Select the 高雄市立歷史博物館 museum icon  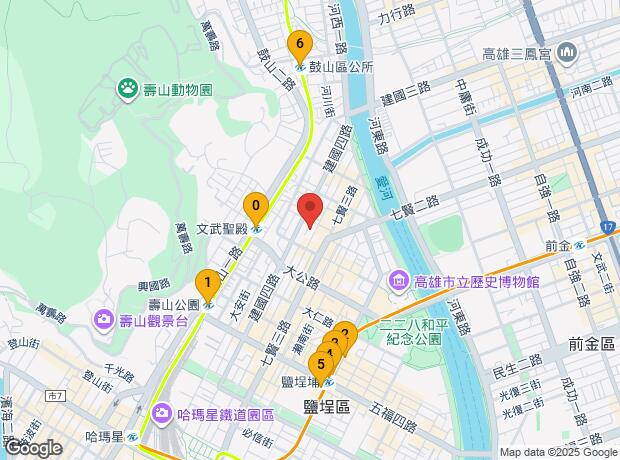(x=399, y=282)
